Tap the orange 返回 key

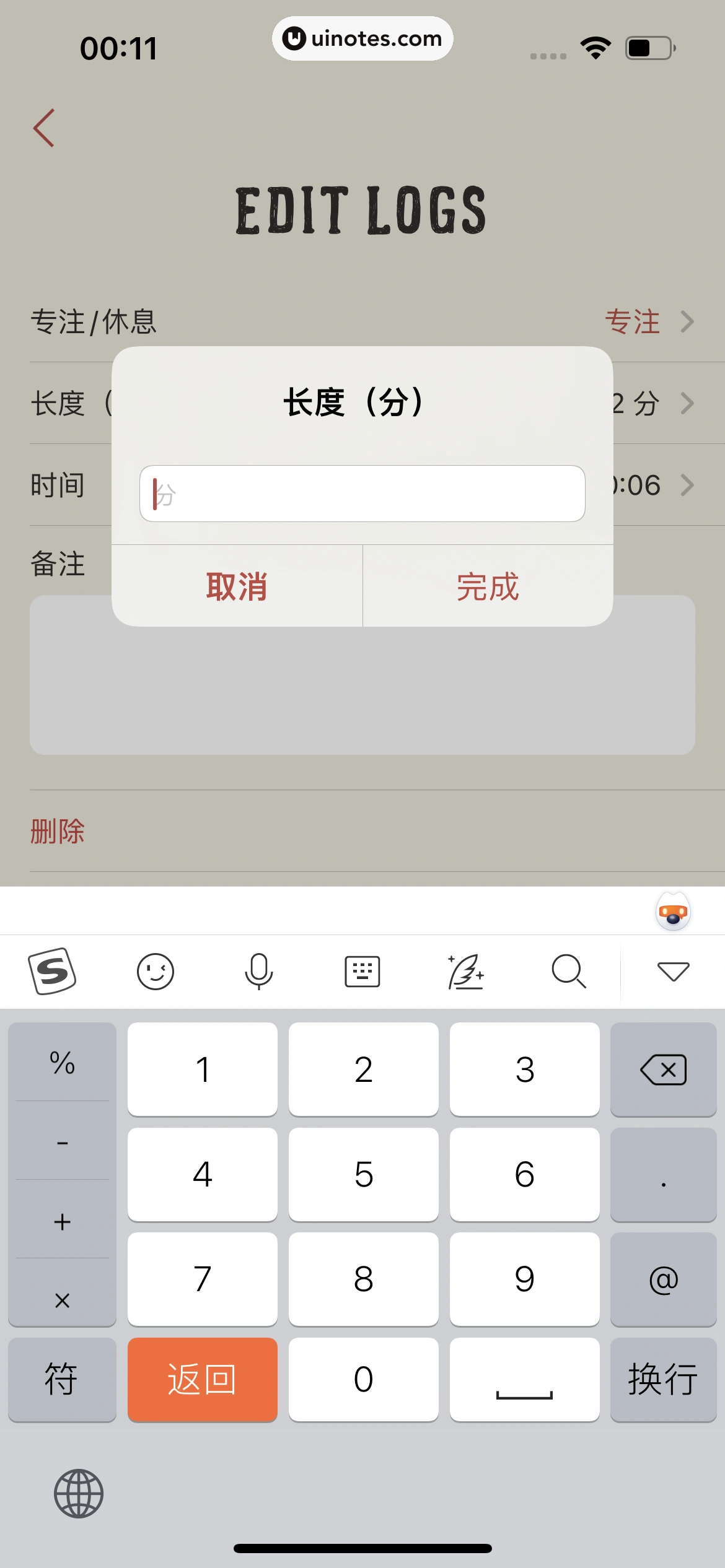pyautogui.click(x=202, y=1379)
